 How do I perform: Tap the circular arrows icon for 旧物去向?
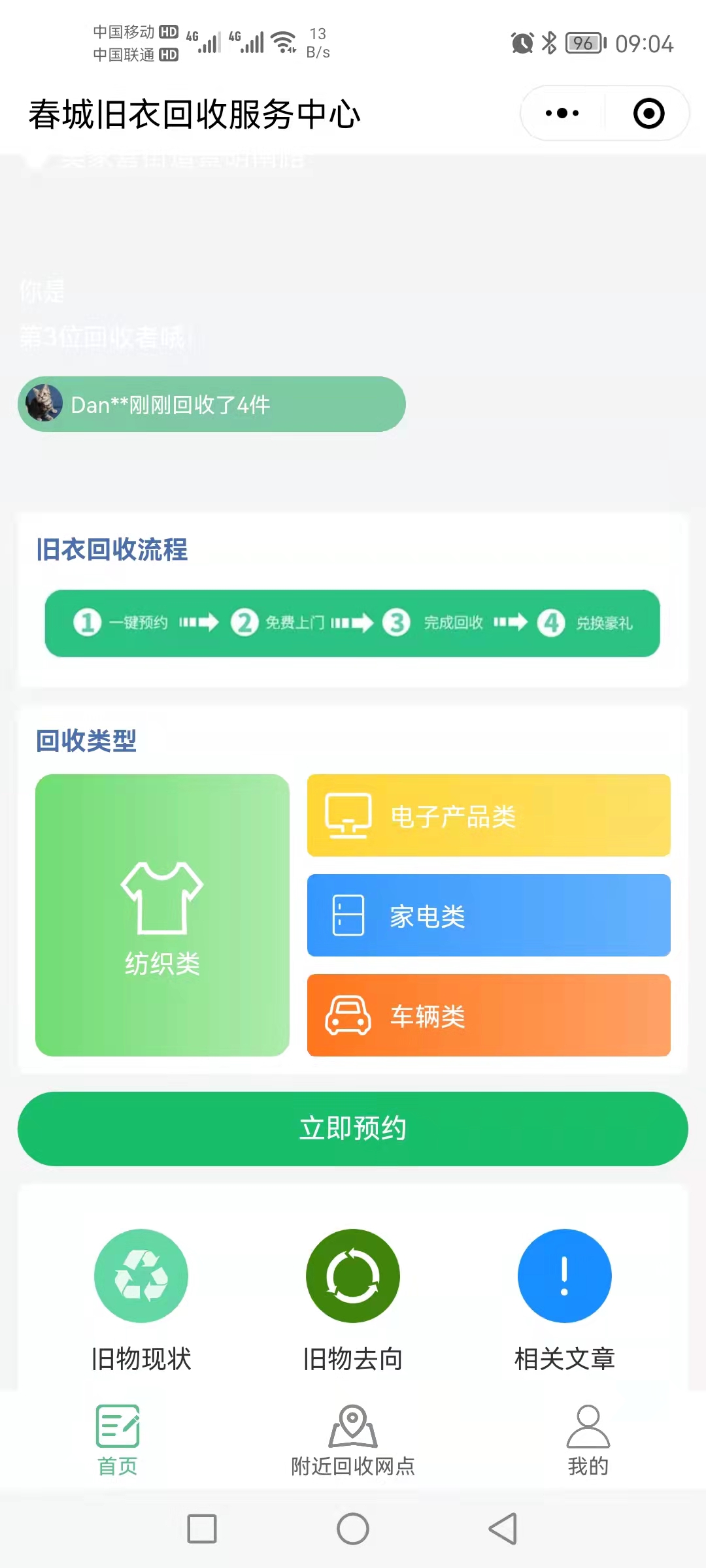[x=352, y=1275]
